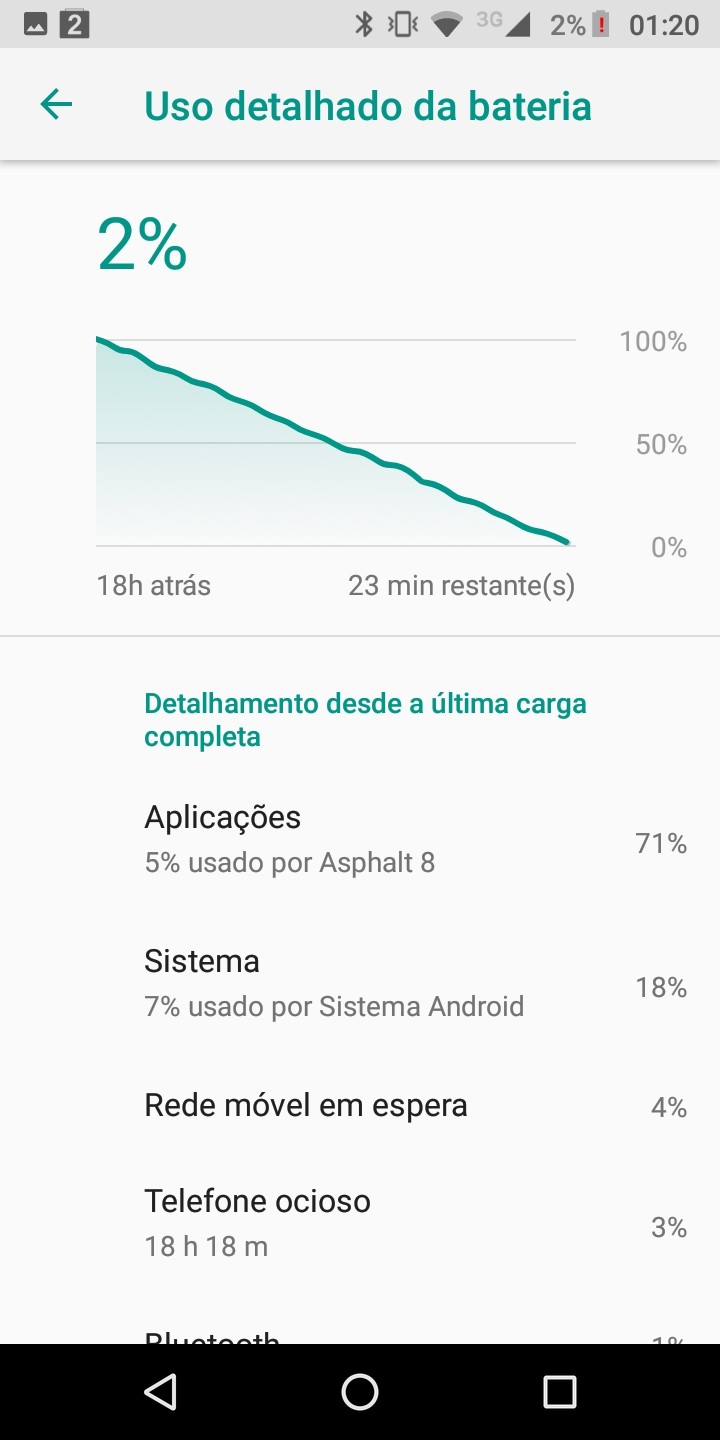720x1440 pixels.
Task: Open the Aplicações battery usage row
Action: click(360, 840)
